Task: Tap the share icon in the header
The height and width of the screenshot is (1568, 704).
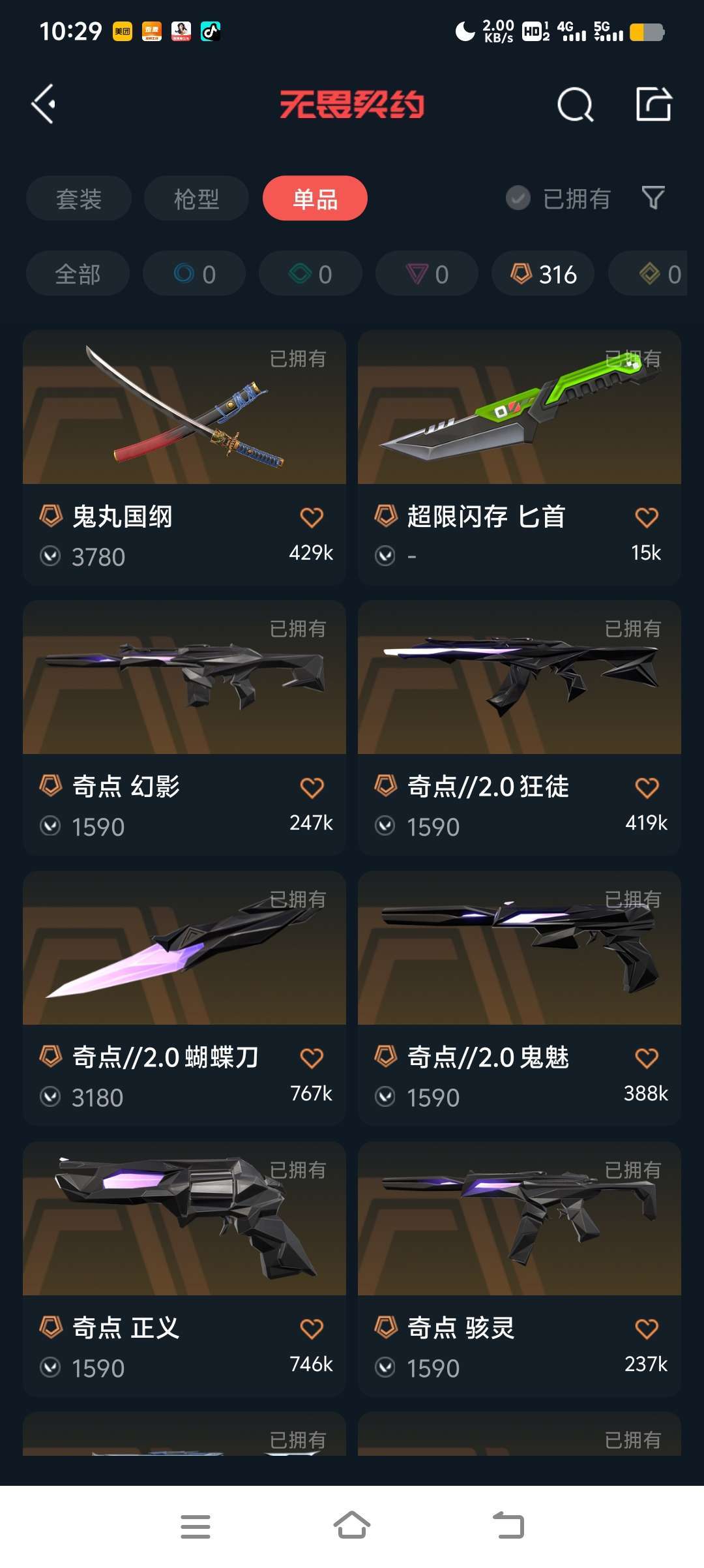Action: pyautogui.click(x=654, y=104)
